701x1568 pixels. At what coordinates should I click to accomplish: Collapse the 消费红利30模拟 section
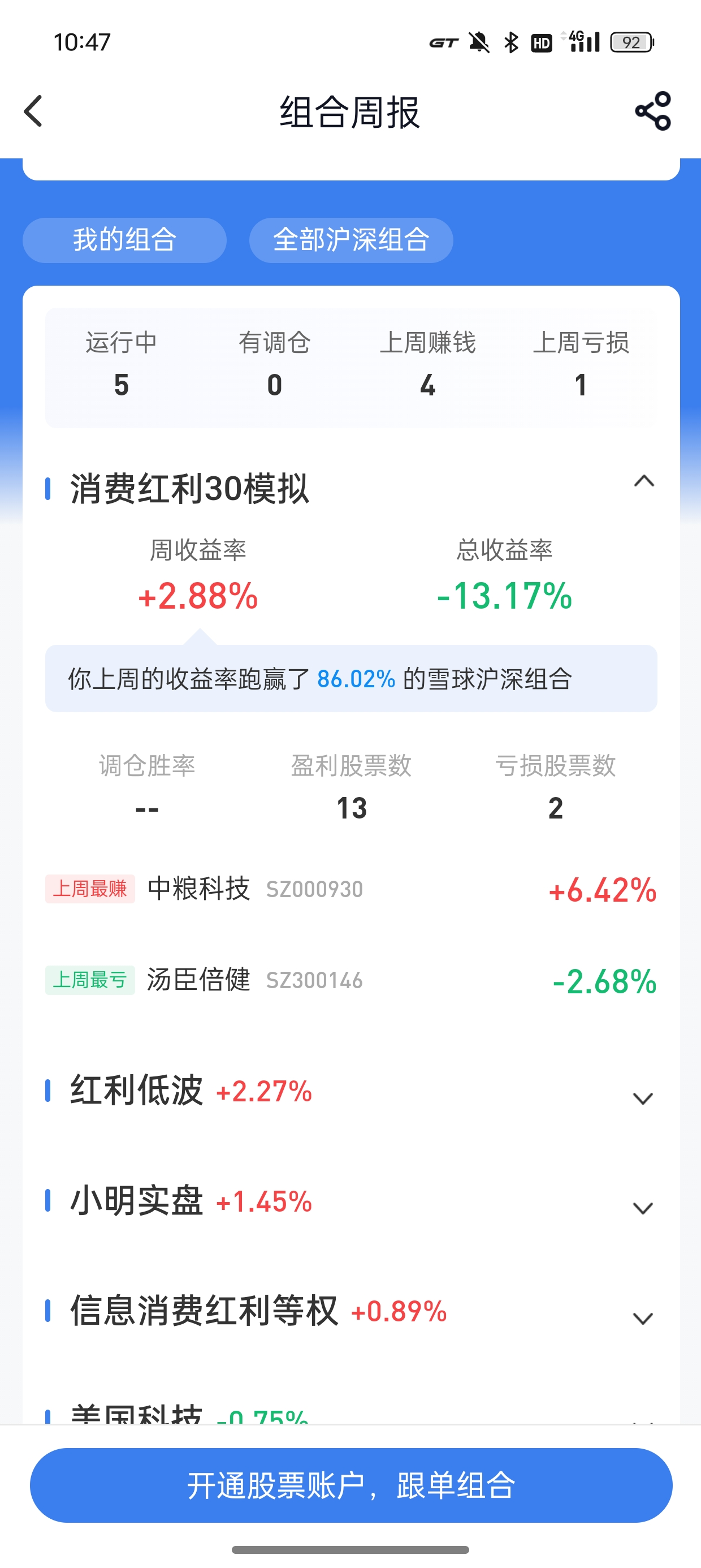644,482
